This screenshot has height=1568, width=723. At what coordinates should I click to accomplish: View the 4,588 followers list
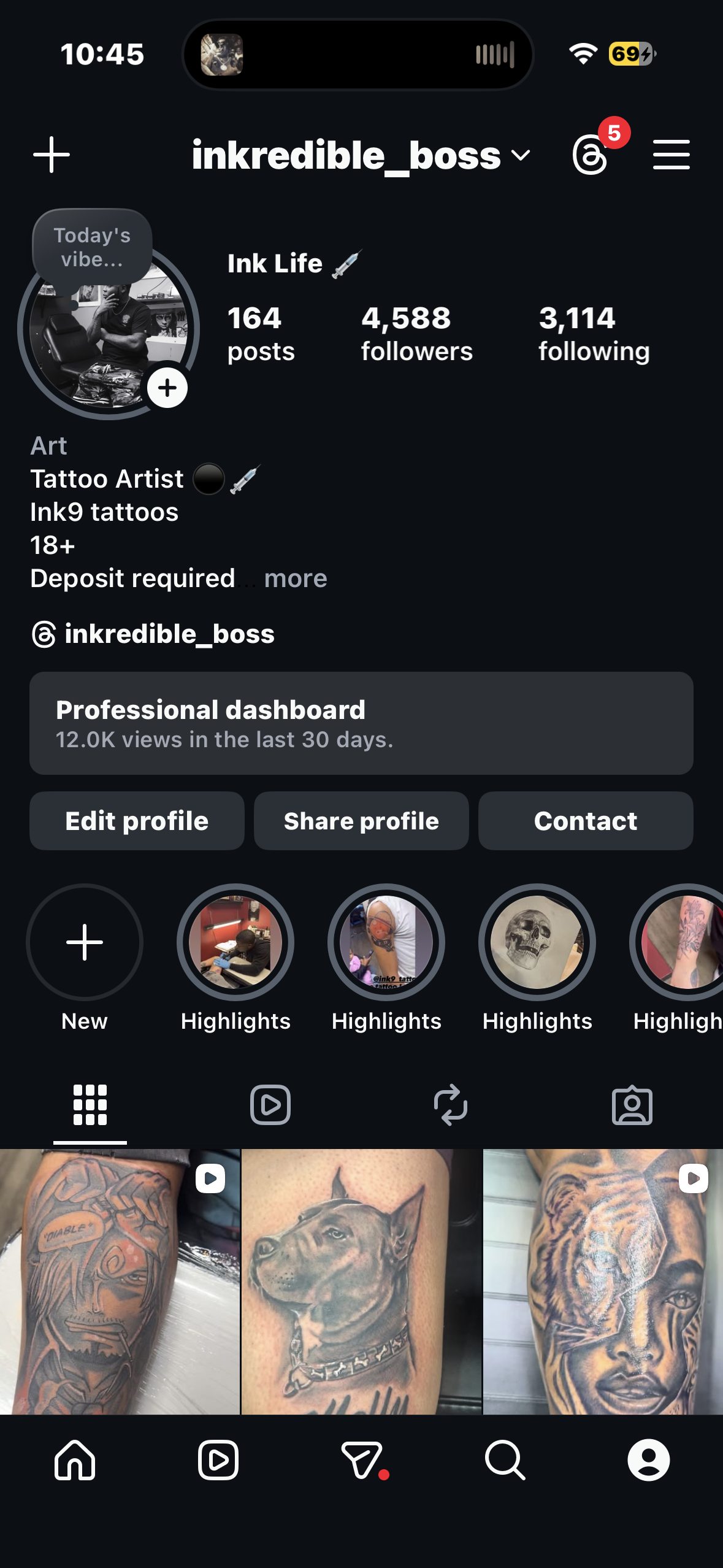[416, 334]
